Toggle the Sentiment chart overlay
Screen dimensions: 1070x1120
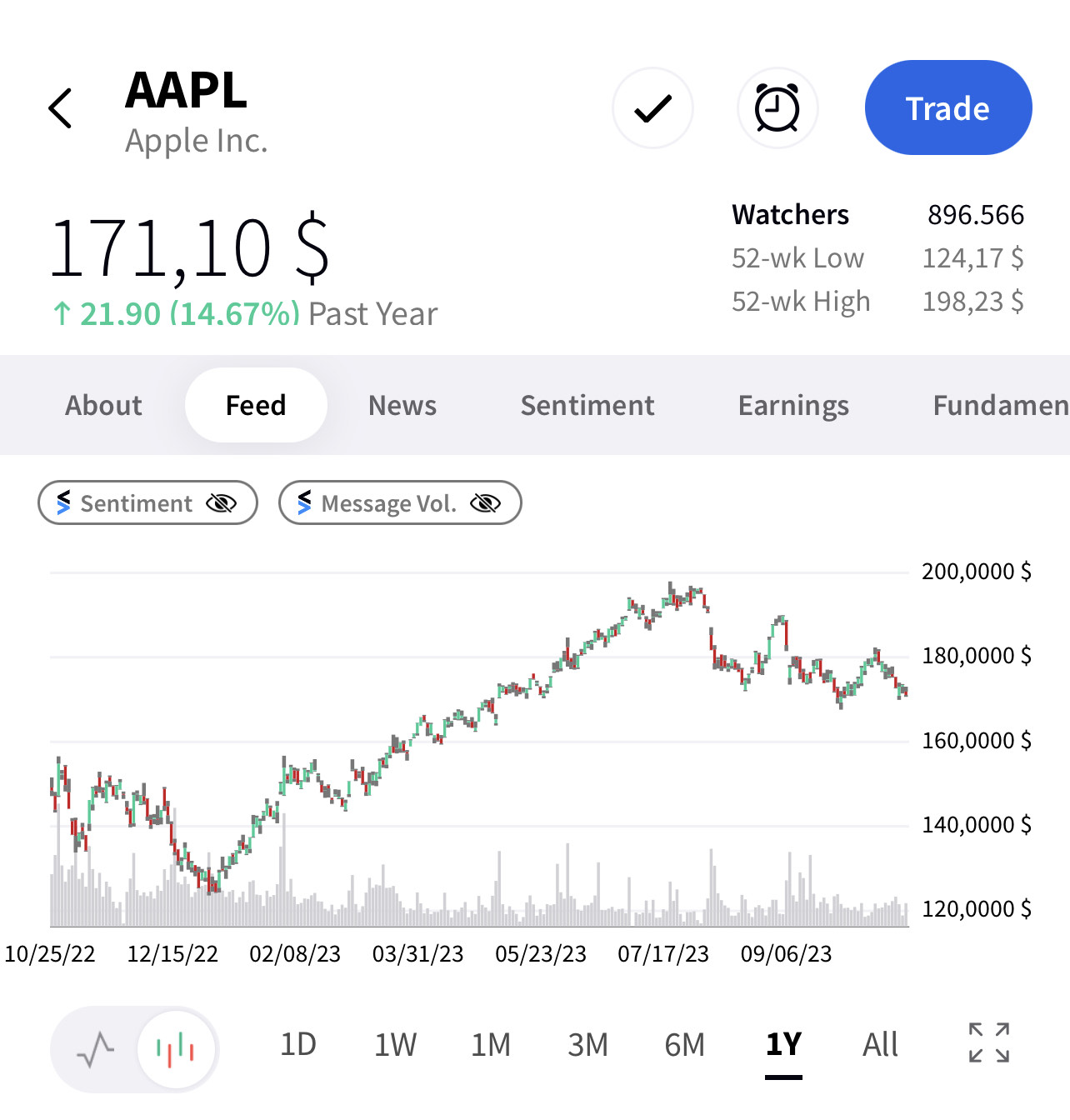click(147, 503)
